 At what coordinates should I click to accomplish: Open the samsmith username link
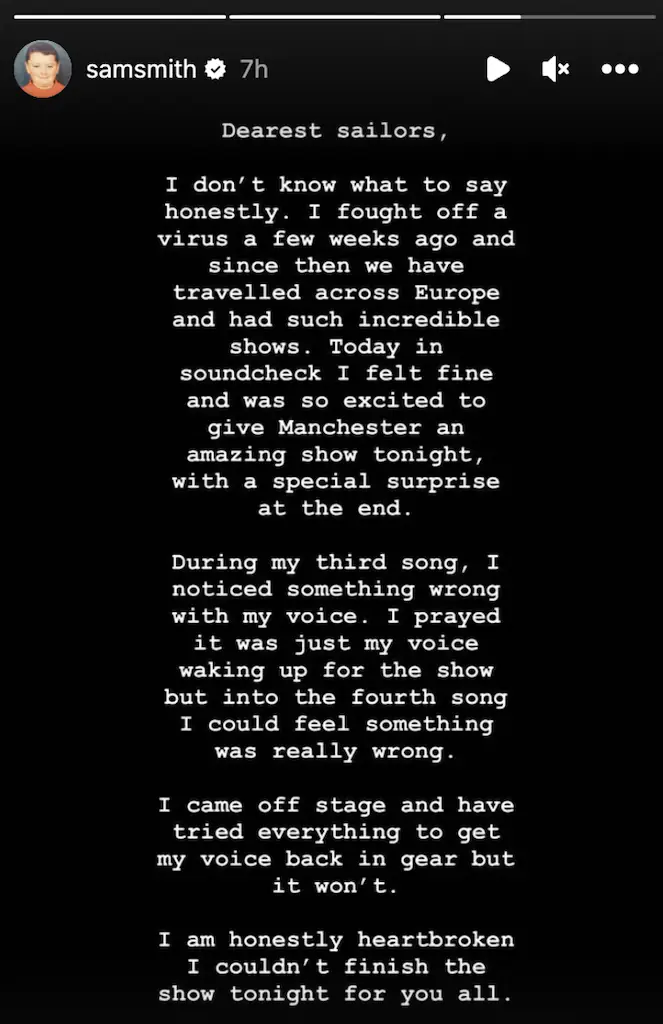(x=141, y=69)
